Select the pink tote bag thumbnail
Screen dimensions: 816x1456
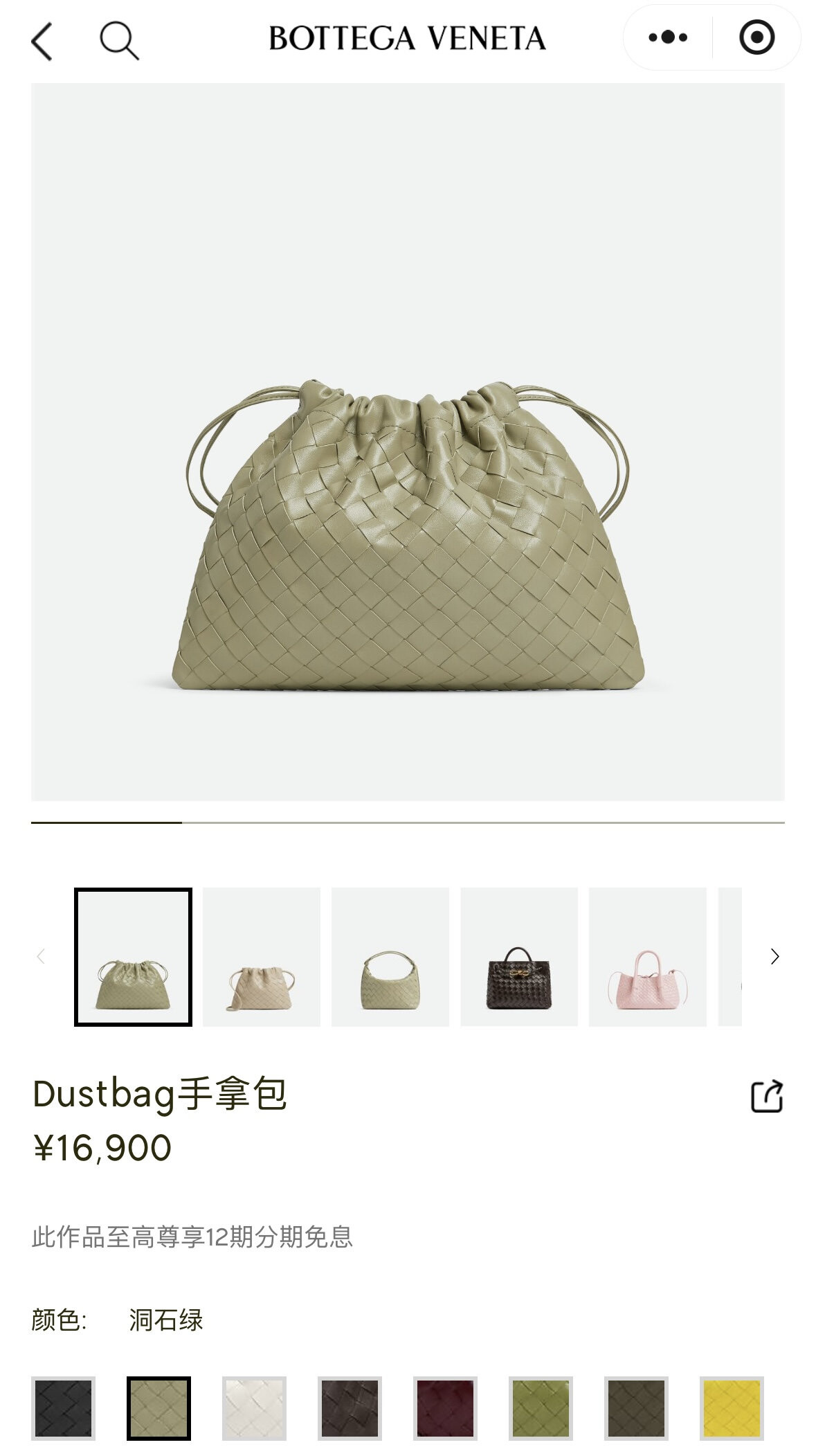[647, 956]
